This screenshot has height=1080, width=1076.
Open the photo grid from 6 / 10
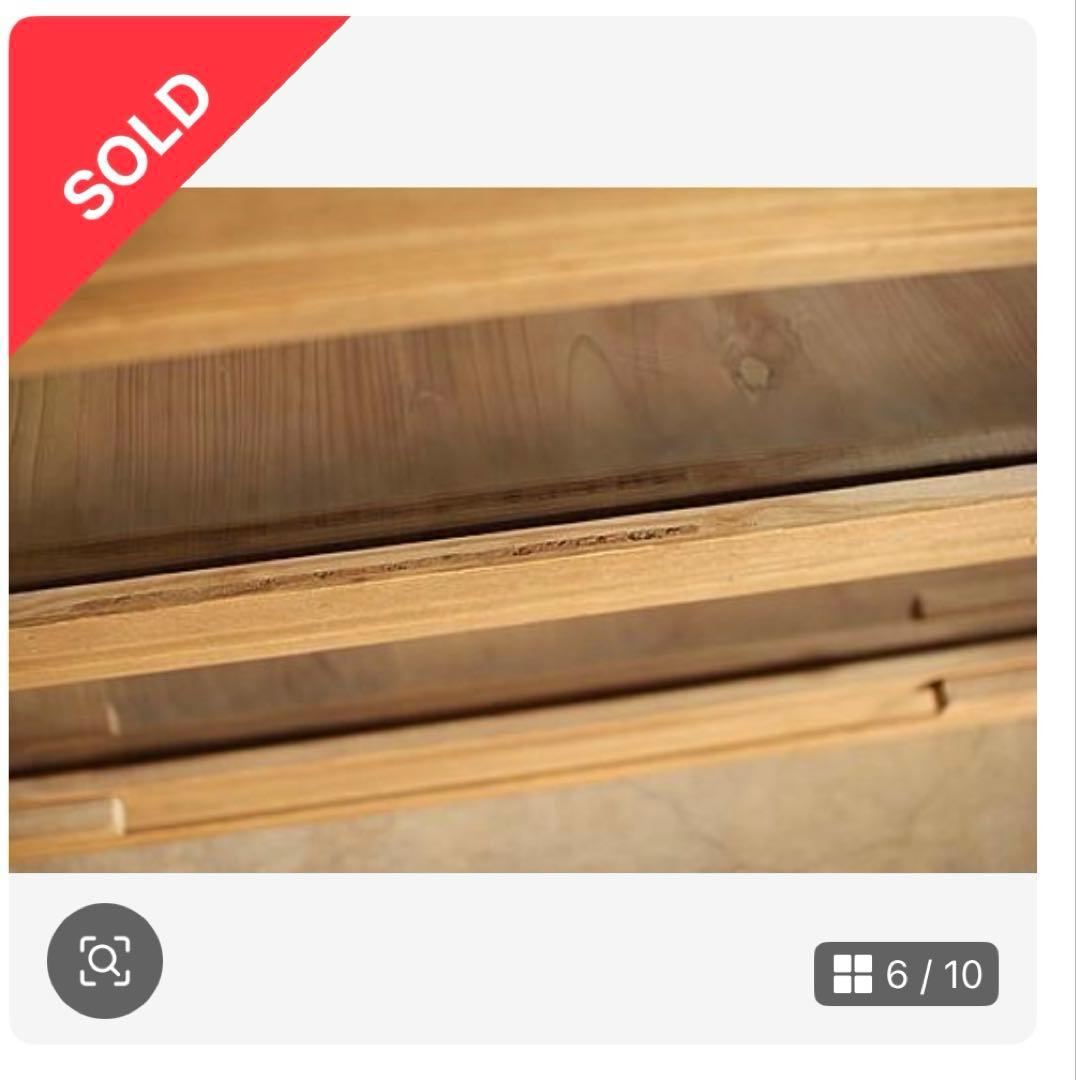point(906,974)
